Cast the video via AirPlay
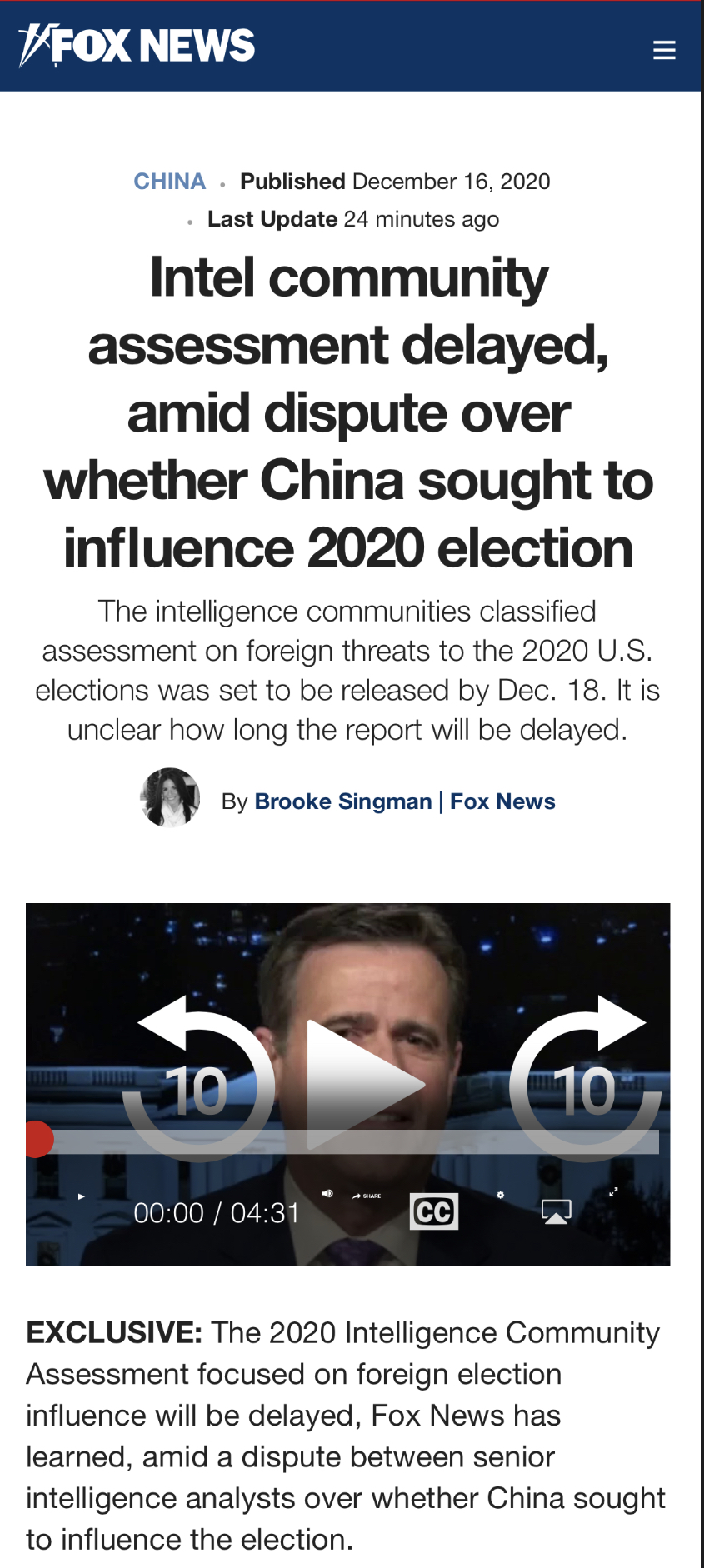 pos(557,1212)
